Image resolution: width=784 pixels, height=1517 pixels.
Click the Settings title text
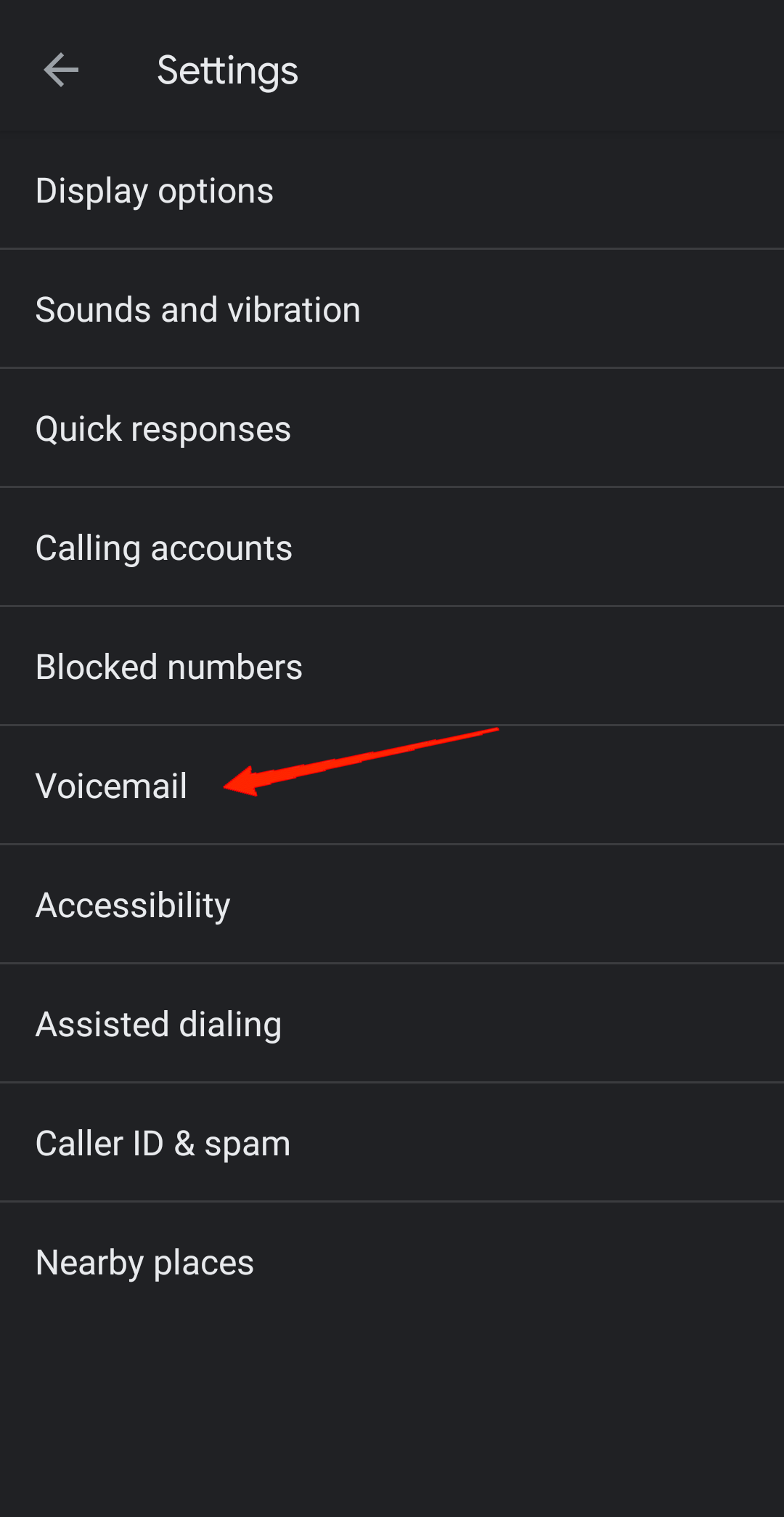tap(227, 70)
